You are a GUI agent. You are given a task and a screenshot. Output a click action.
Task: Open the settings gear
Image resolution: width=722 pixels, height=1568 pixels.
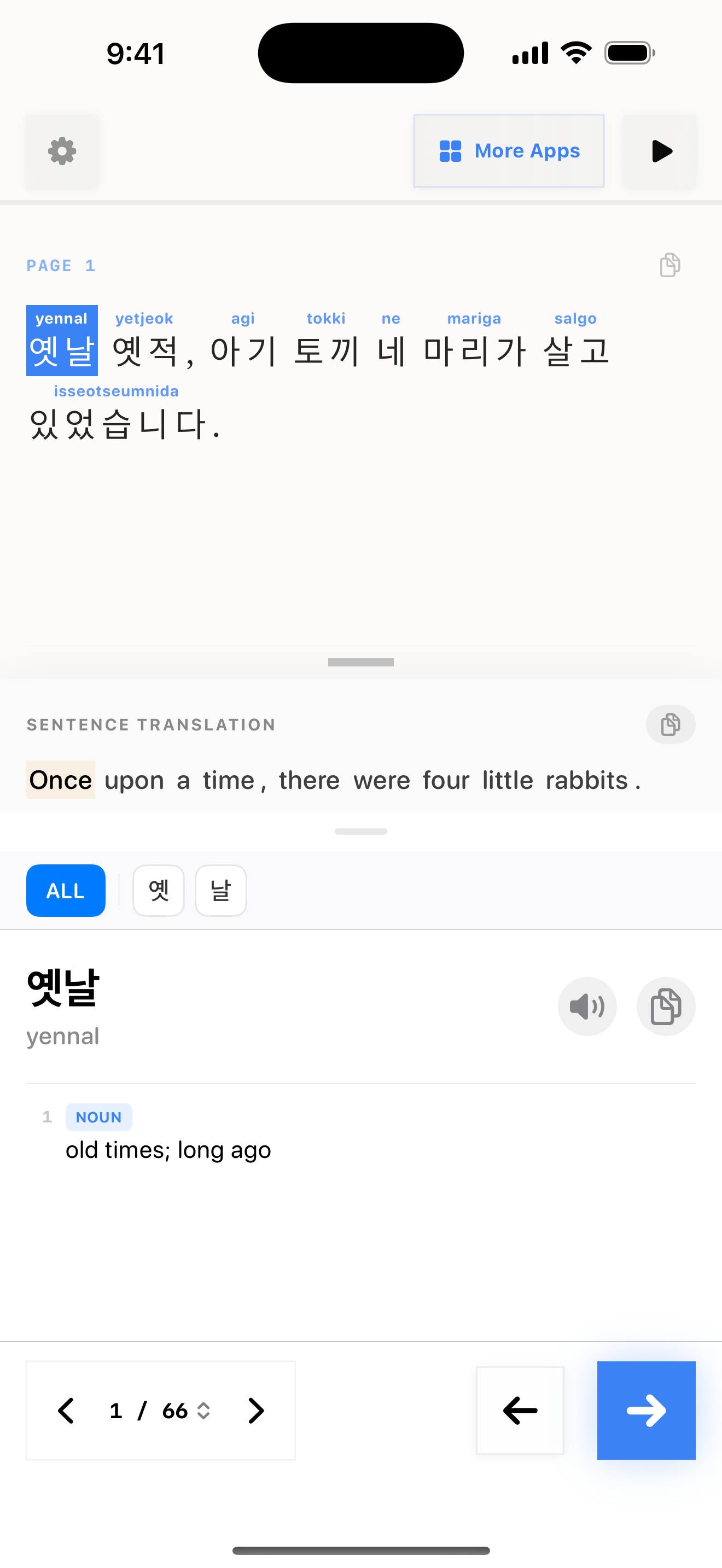[62, 151]
